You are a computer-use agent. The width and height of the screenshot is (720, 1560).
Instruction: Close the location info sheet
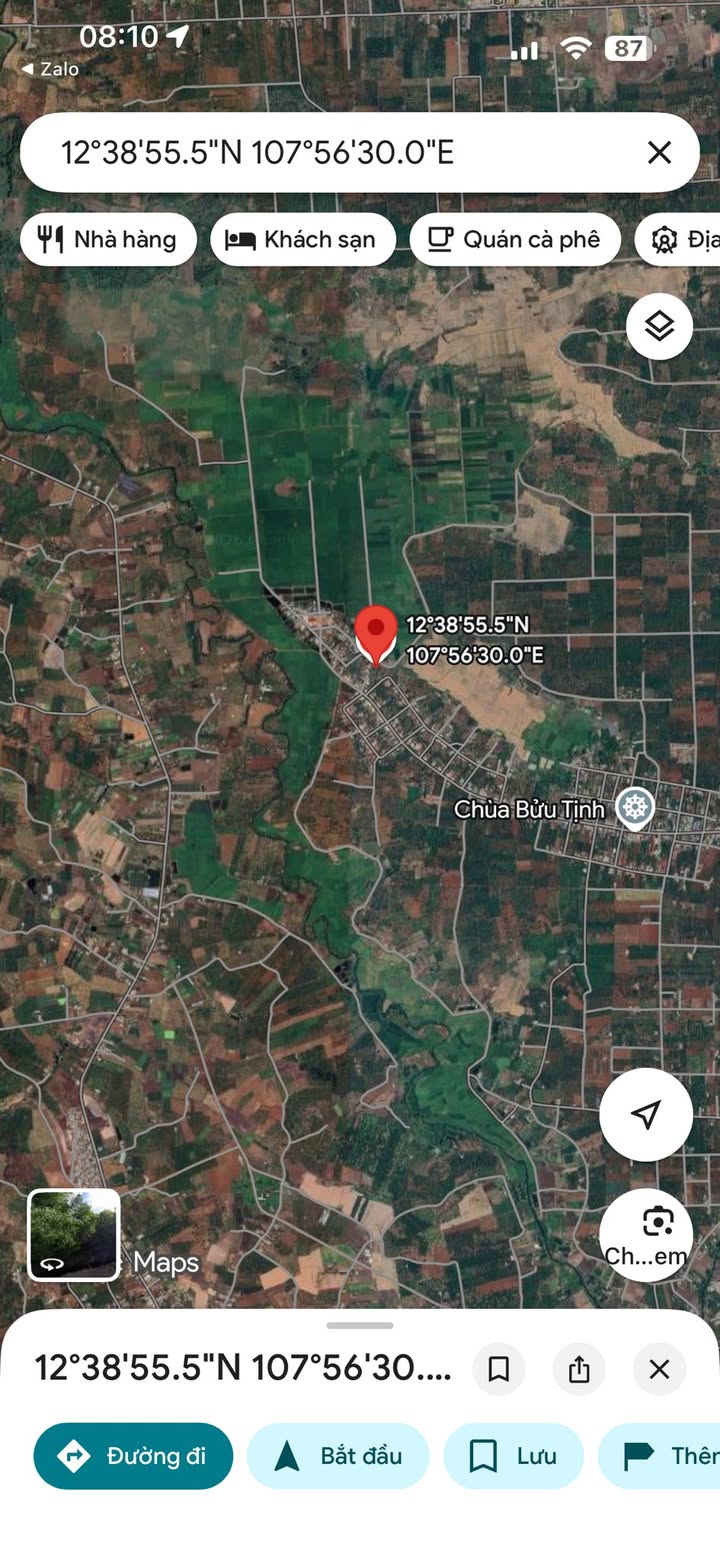point(659,1369)
